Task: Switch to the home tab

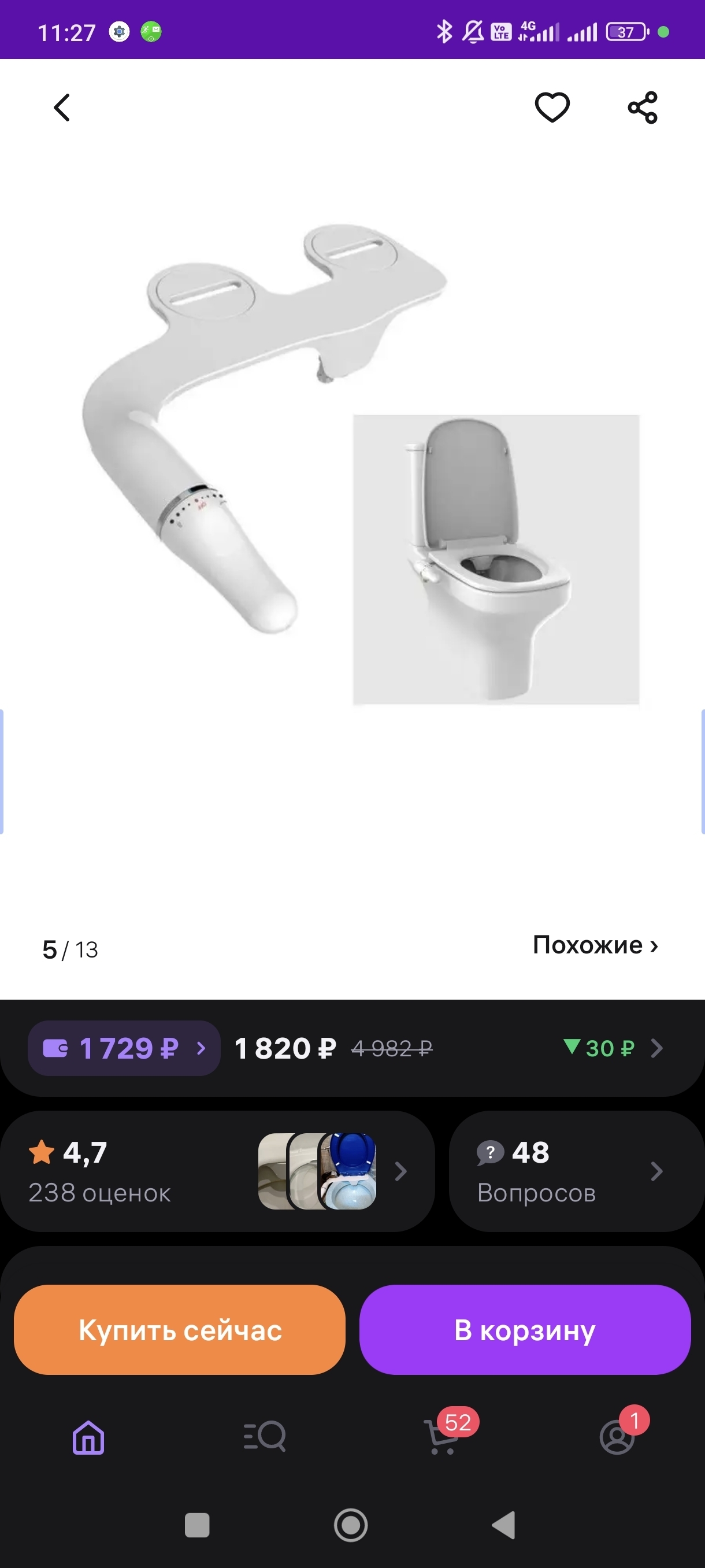Action: tap(89, 1438)
